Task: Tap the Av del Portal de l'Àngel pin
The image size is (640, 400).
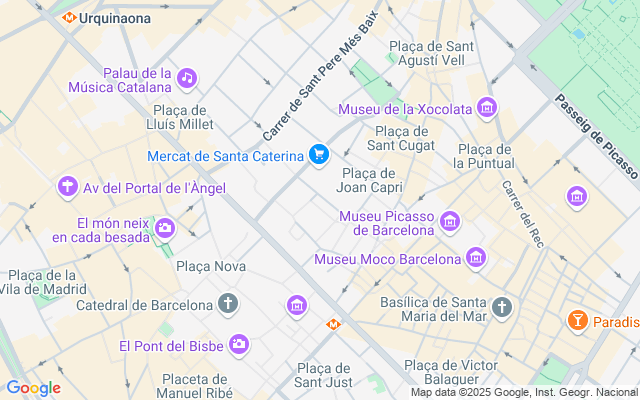Action: tap(68, 187)
